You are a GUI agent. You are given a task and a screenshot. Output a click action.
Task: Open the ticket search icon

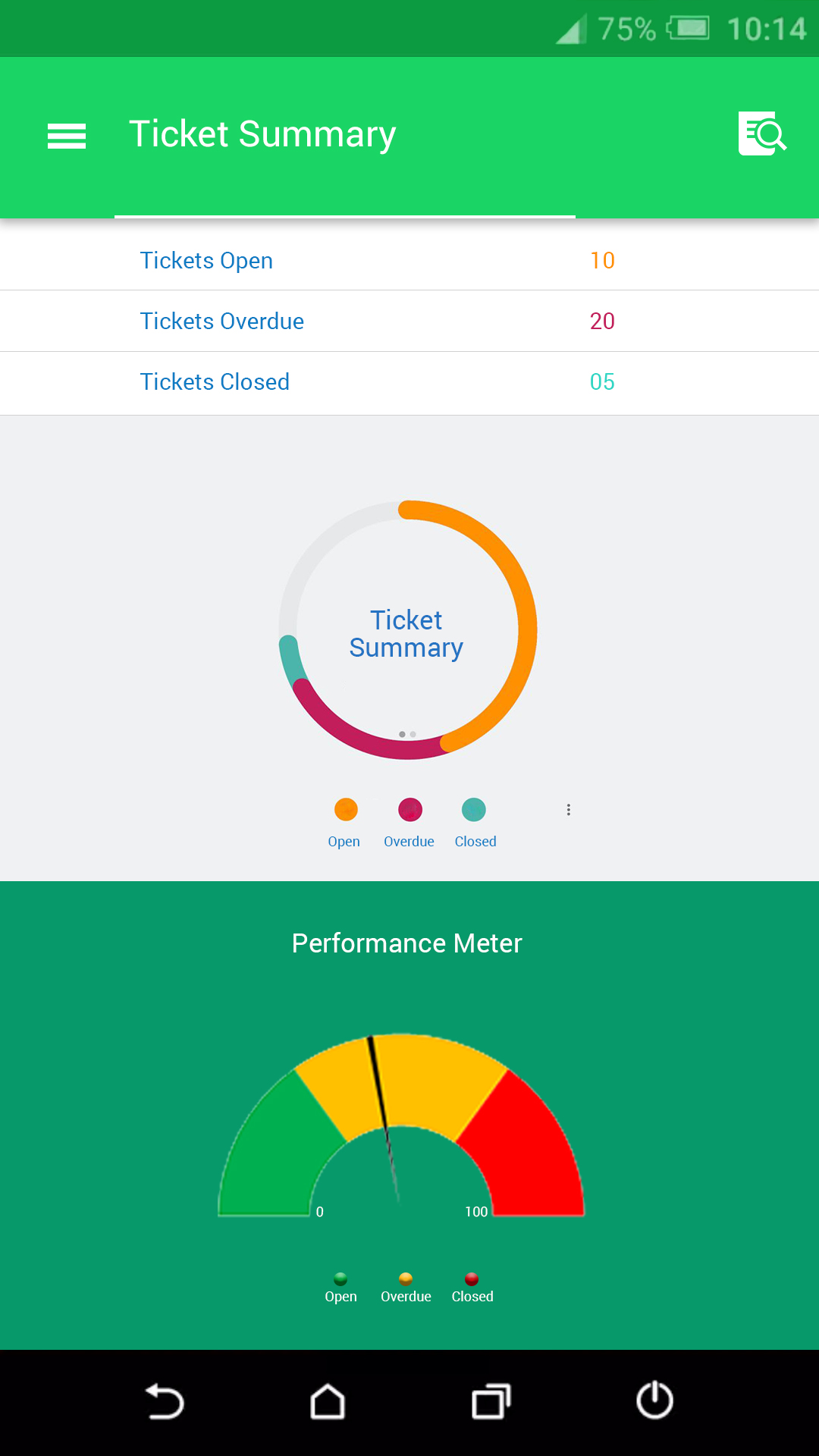762,134
